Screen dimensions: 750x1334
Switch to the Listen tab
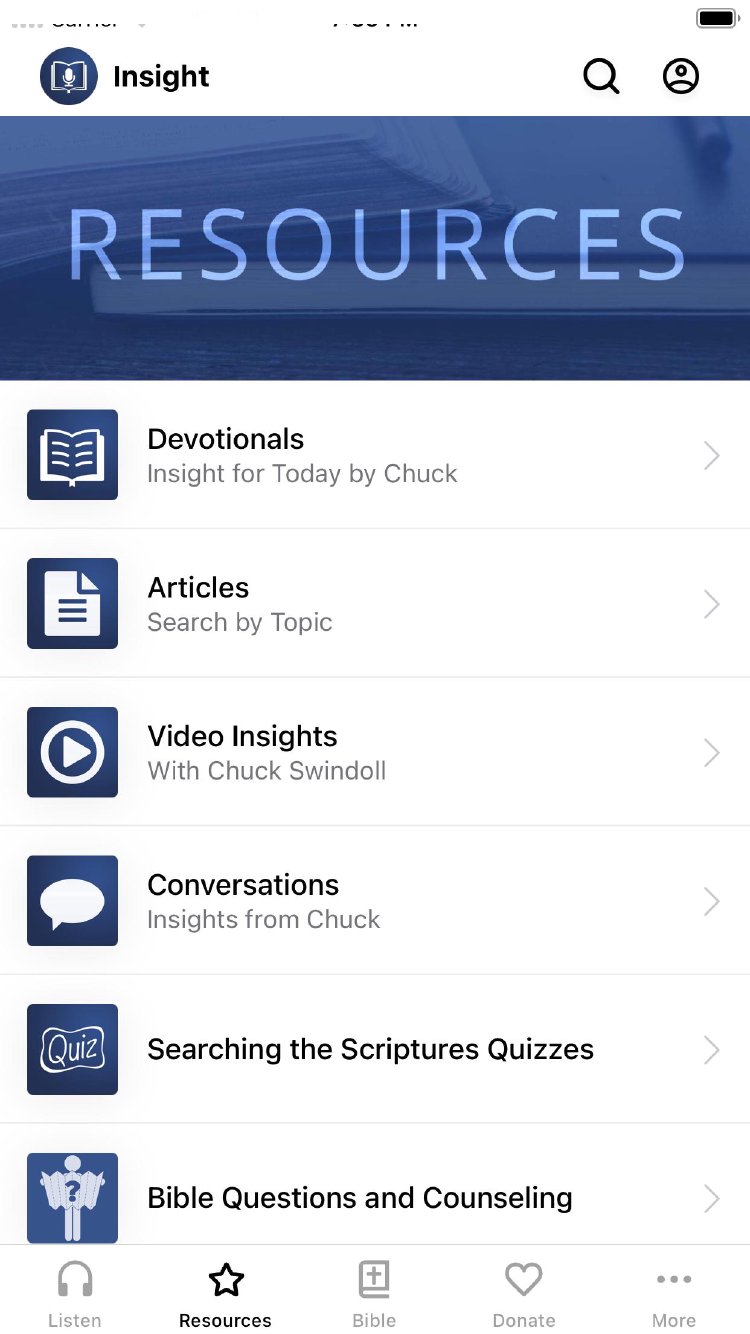point(75,1294)
